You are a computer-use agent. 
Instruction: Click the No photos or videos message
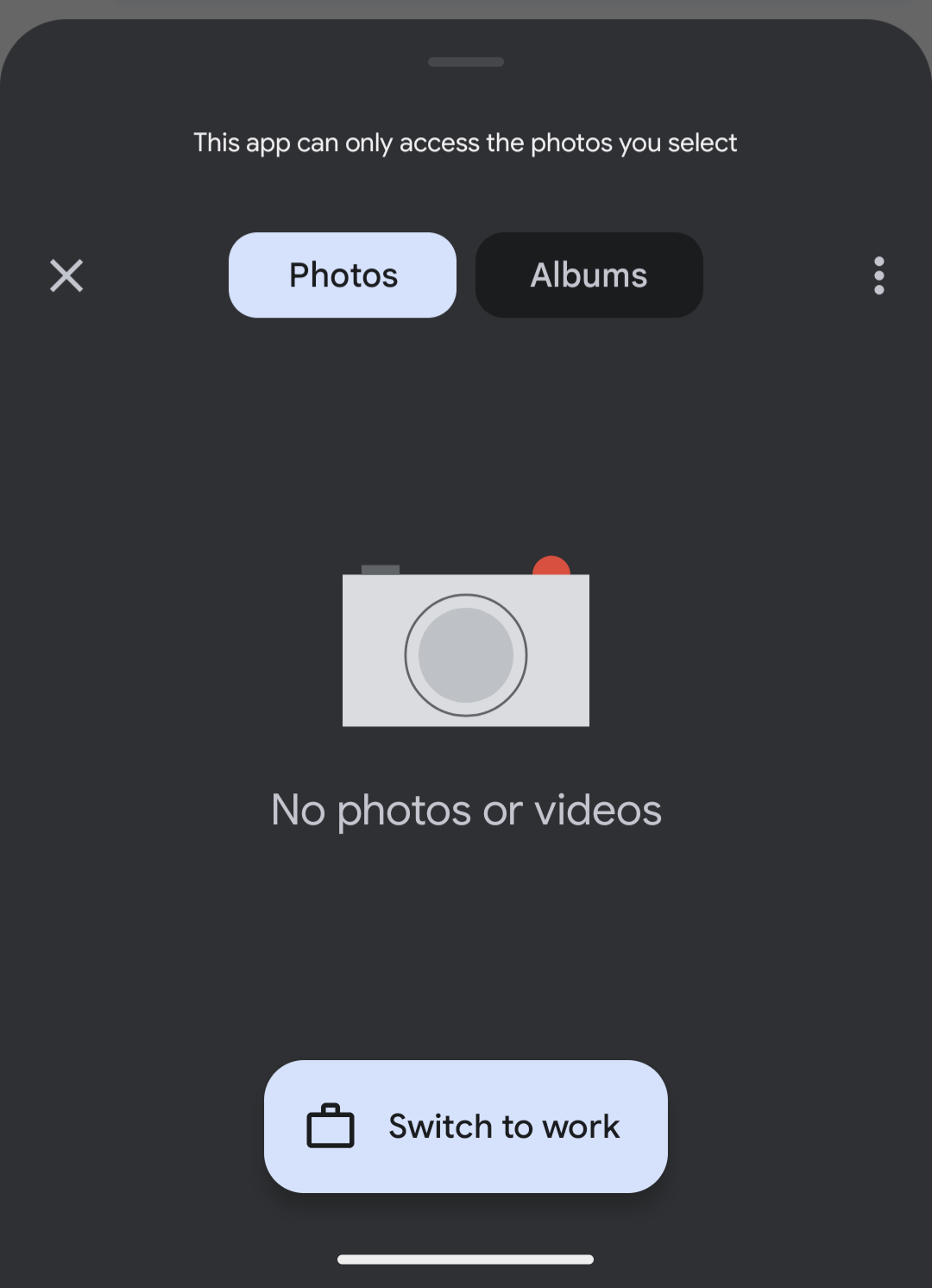click(466, 809)
